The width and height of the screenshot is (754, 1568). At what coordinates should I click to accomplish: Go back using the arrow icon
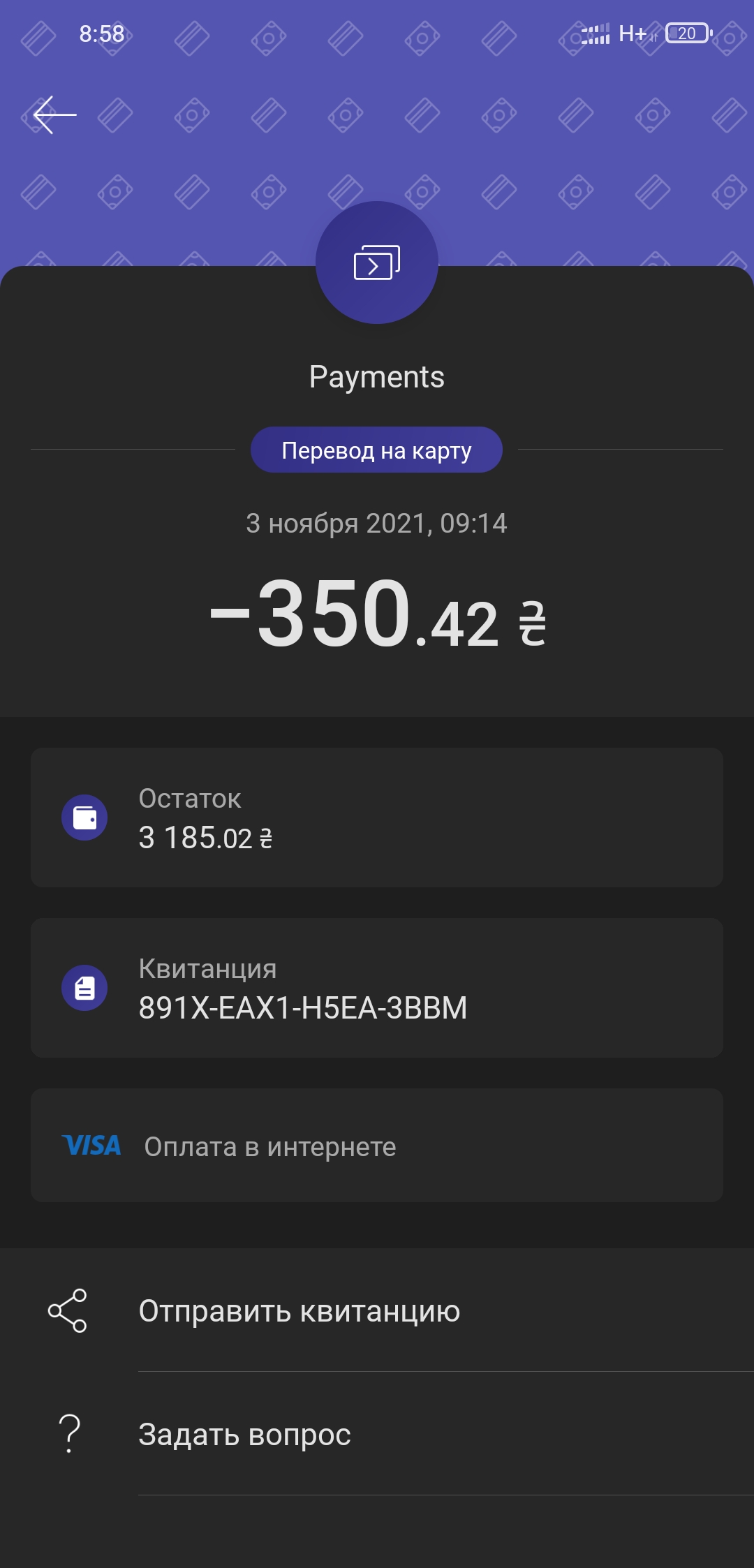coord(54,114)
